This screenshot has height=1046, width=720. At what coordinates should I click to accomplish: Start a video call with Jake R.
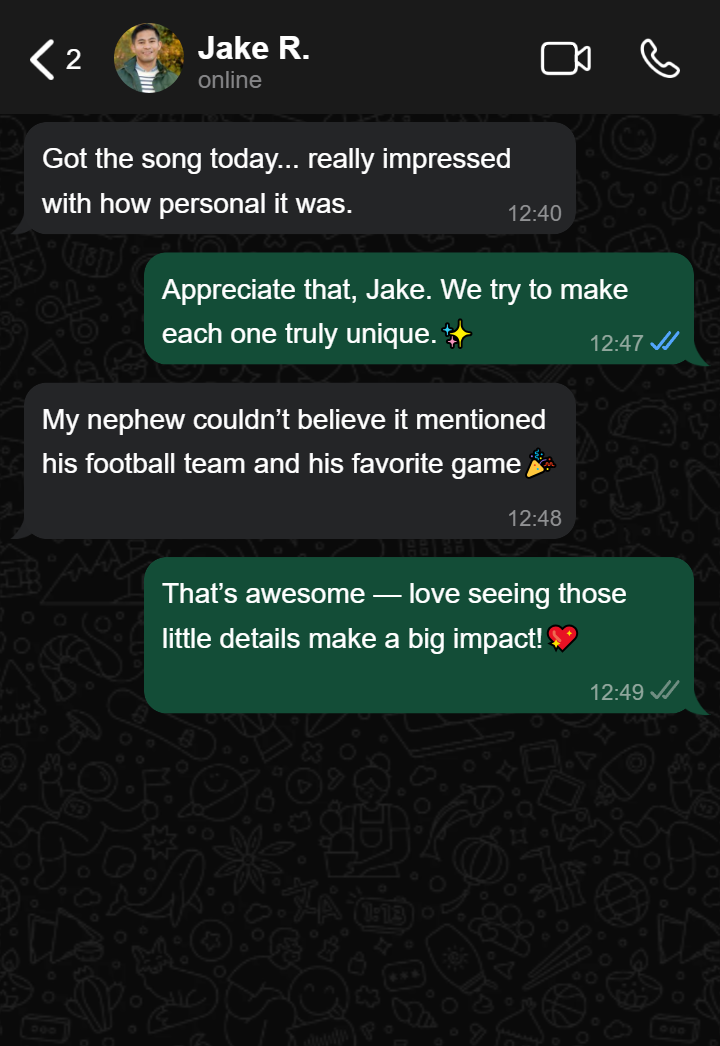coord(565,59)
